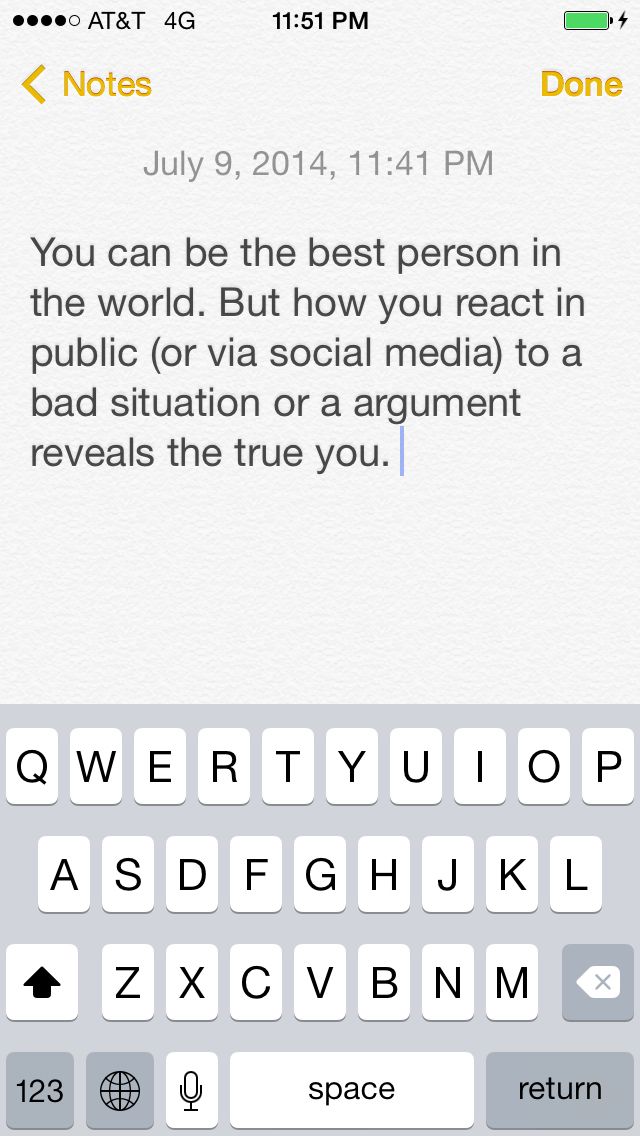Open the globe language switcher
This screenshot has height=1136, width=640.
tap(120, 1089)
